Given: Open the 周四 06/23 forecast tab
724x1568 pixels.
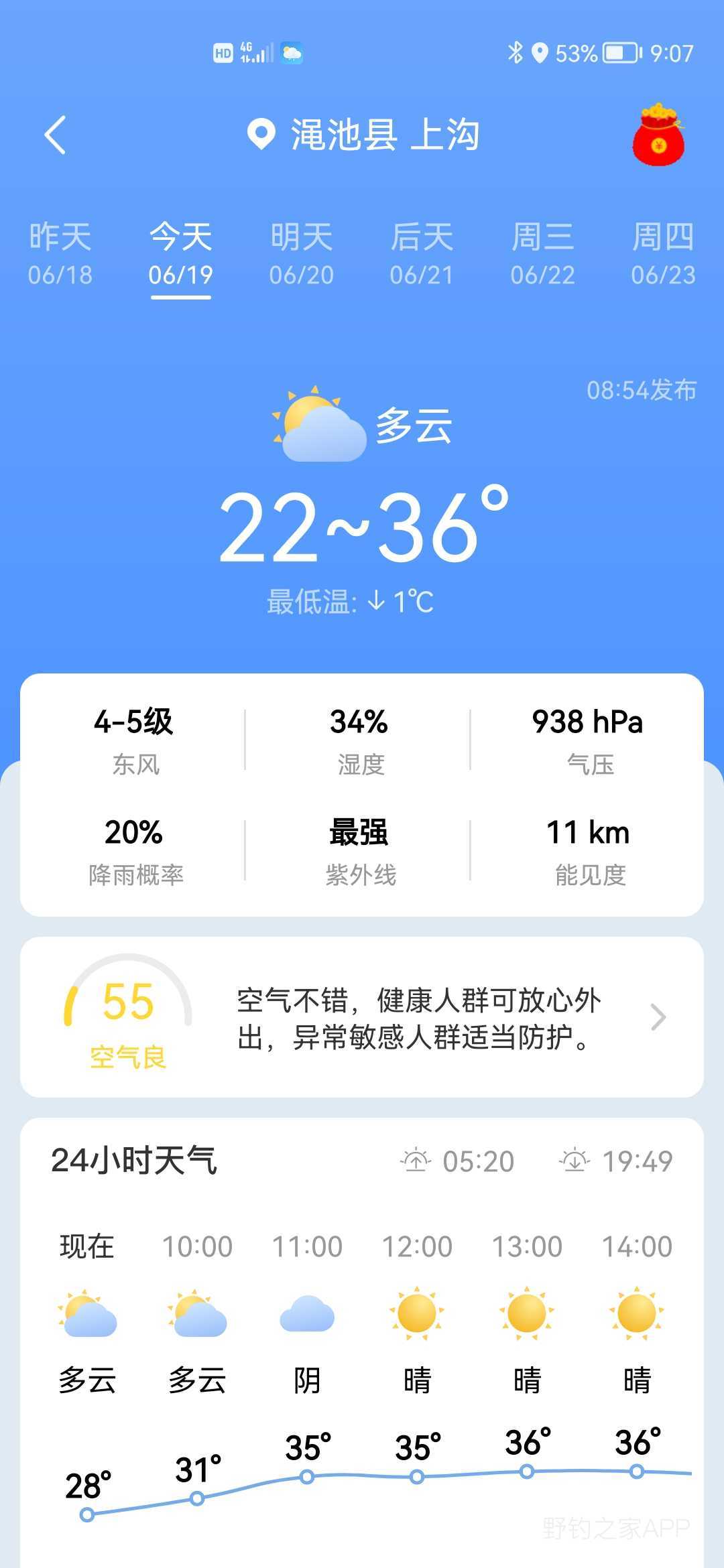Looking at the screenshot, I should coord(664,255).
